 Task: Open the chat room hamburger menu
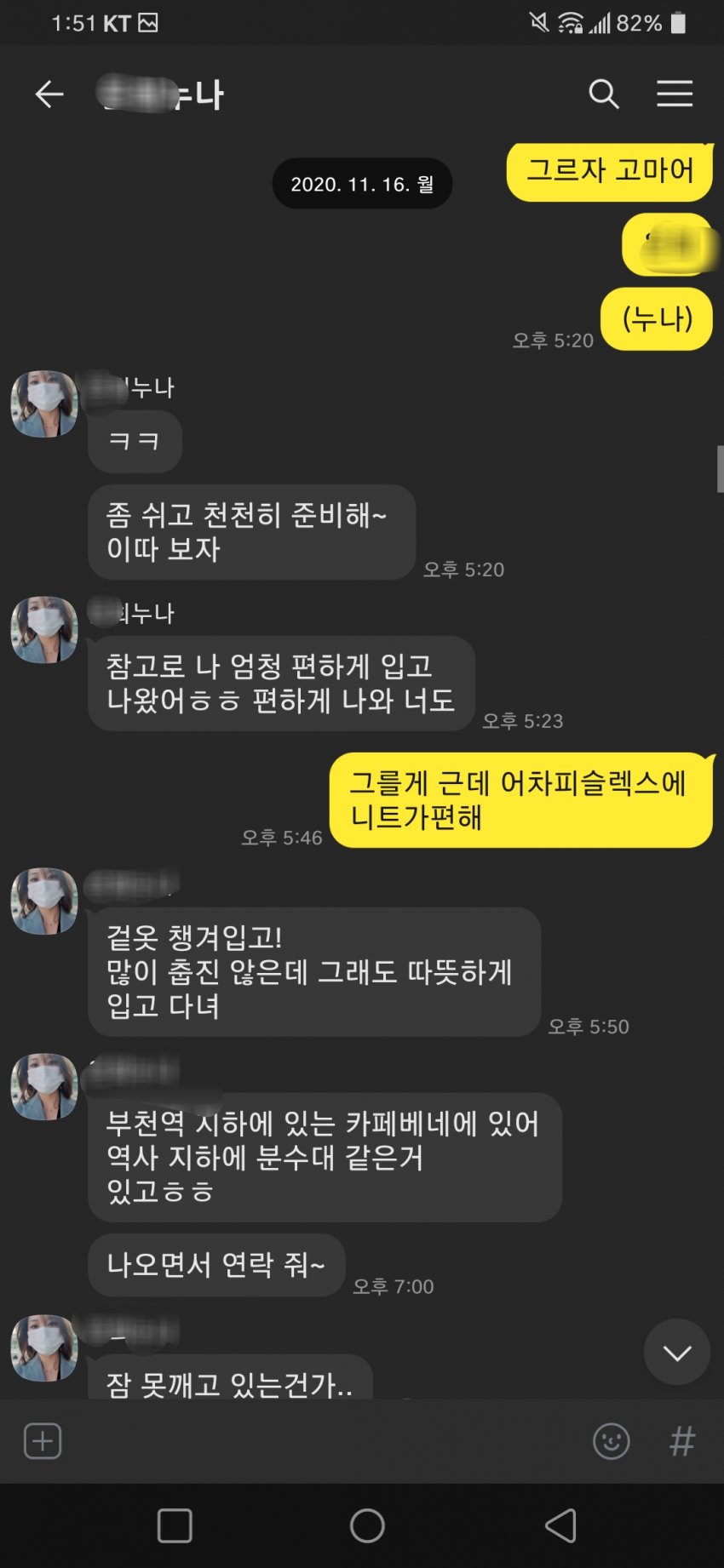(x=675, y=94)
